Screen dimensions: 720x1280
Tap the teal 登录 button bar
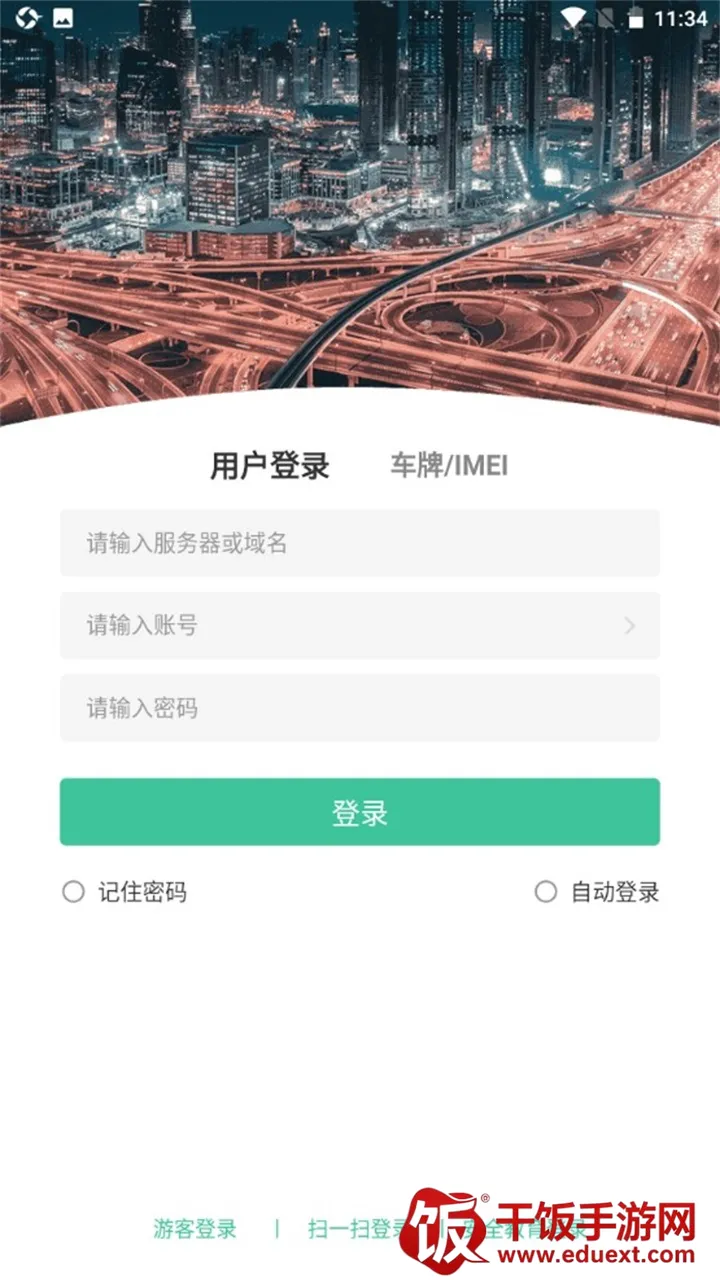360,812
